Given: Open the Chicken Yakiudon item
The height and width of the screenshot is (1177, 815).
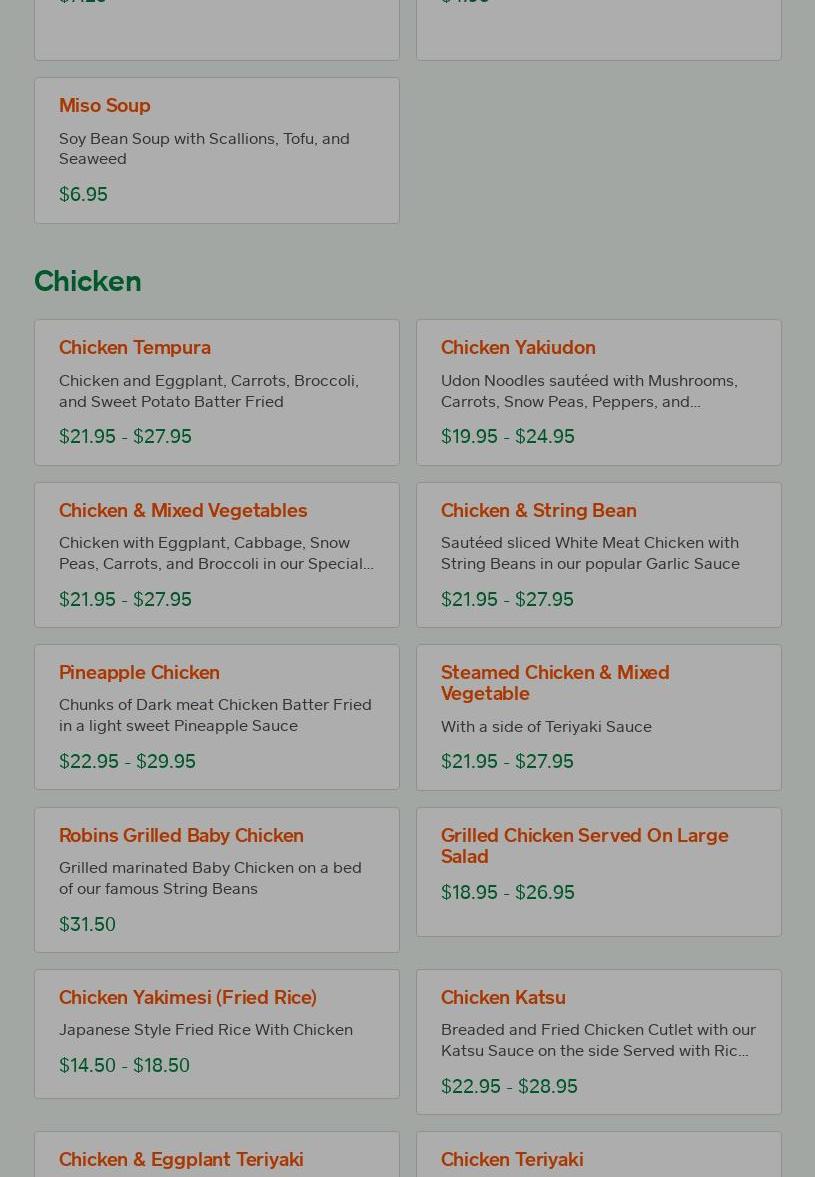Looking at the screenshot, I should 599,393.
